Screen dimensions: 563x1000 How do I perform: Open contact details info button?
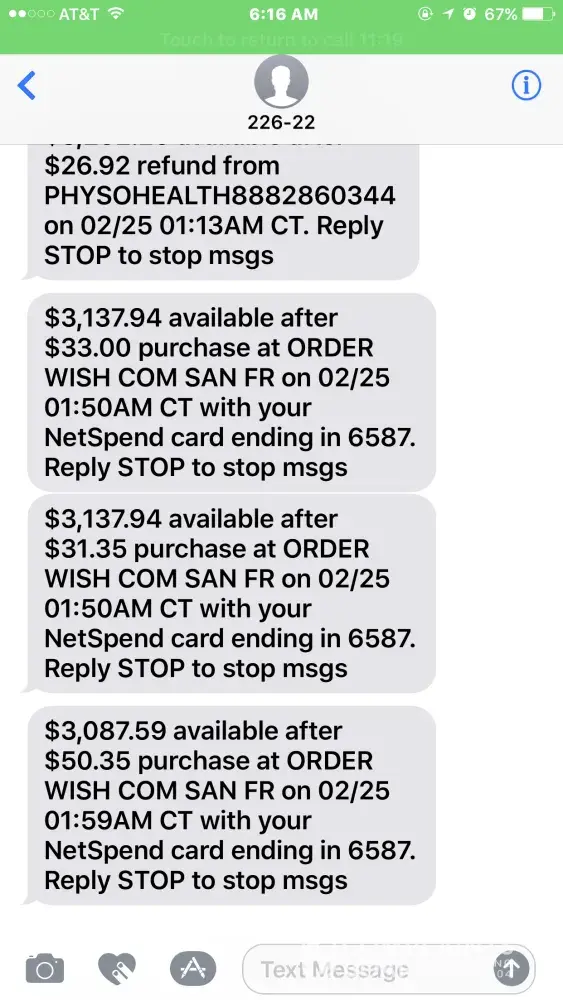[x=526, y=85]
